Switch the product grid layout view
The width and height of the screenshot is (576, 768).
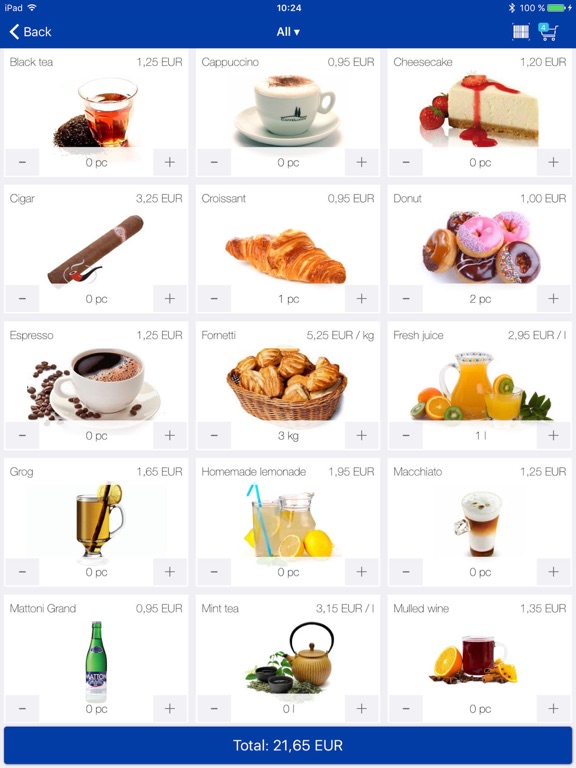521,32
